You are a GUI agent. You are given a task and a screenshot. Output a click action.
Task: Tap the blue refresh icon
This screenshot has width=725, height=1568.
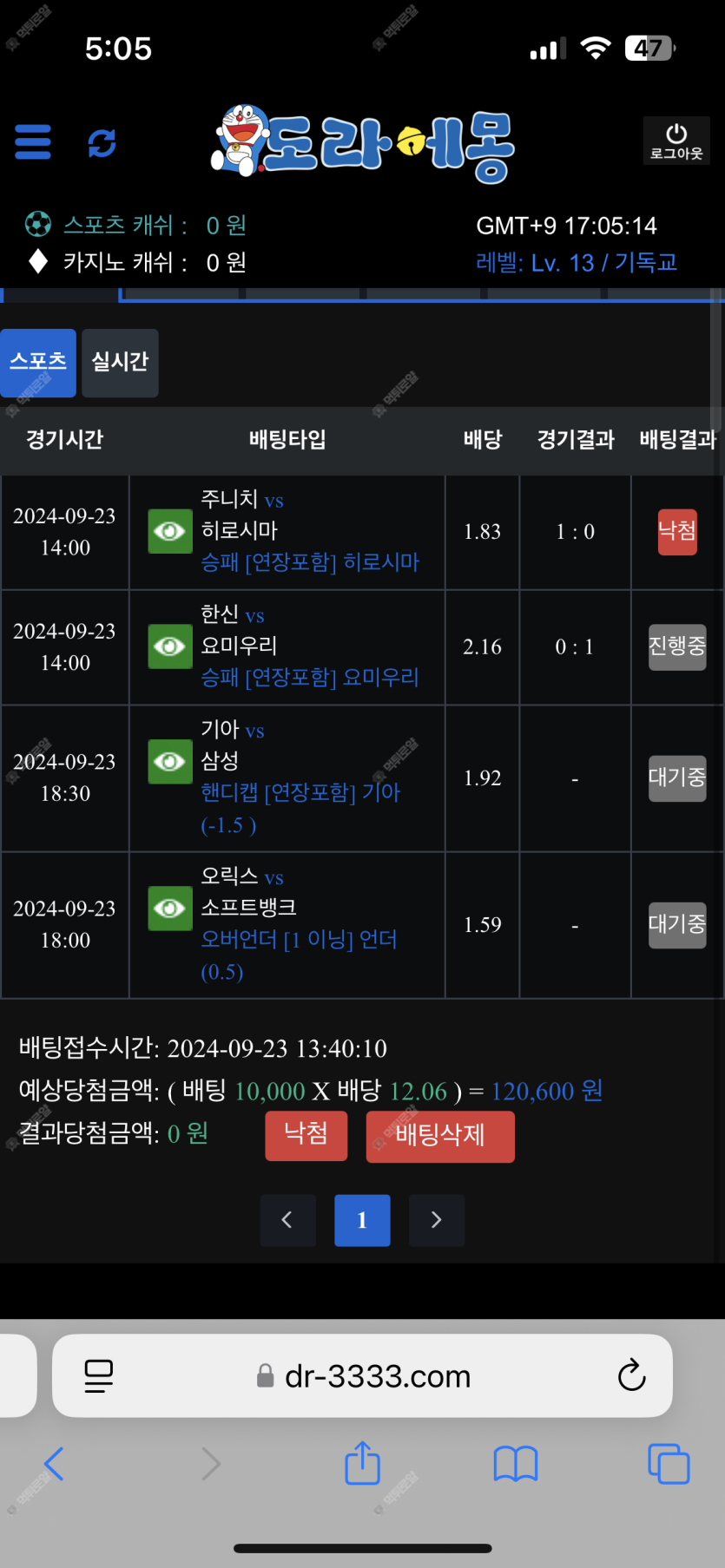(102, 142)
